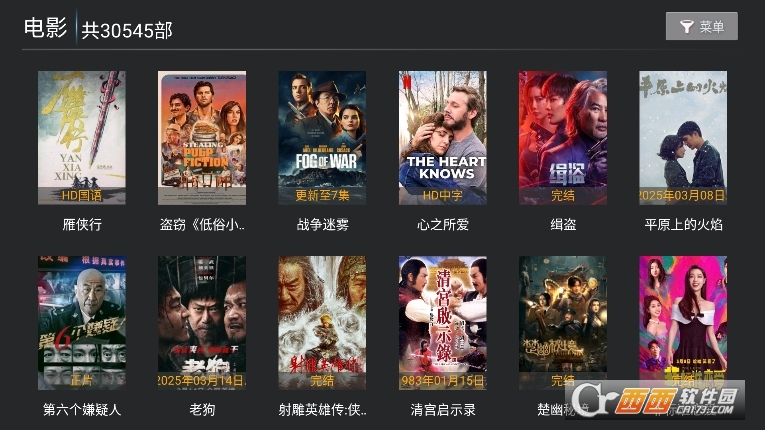Open the 菜单 filter menu
The height and width of the screenshot is (430, 765).
click(x=701, y=27)
